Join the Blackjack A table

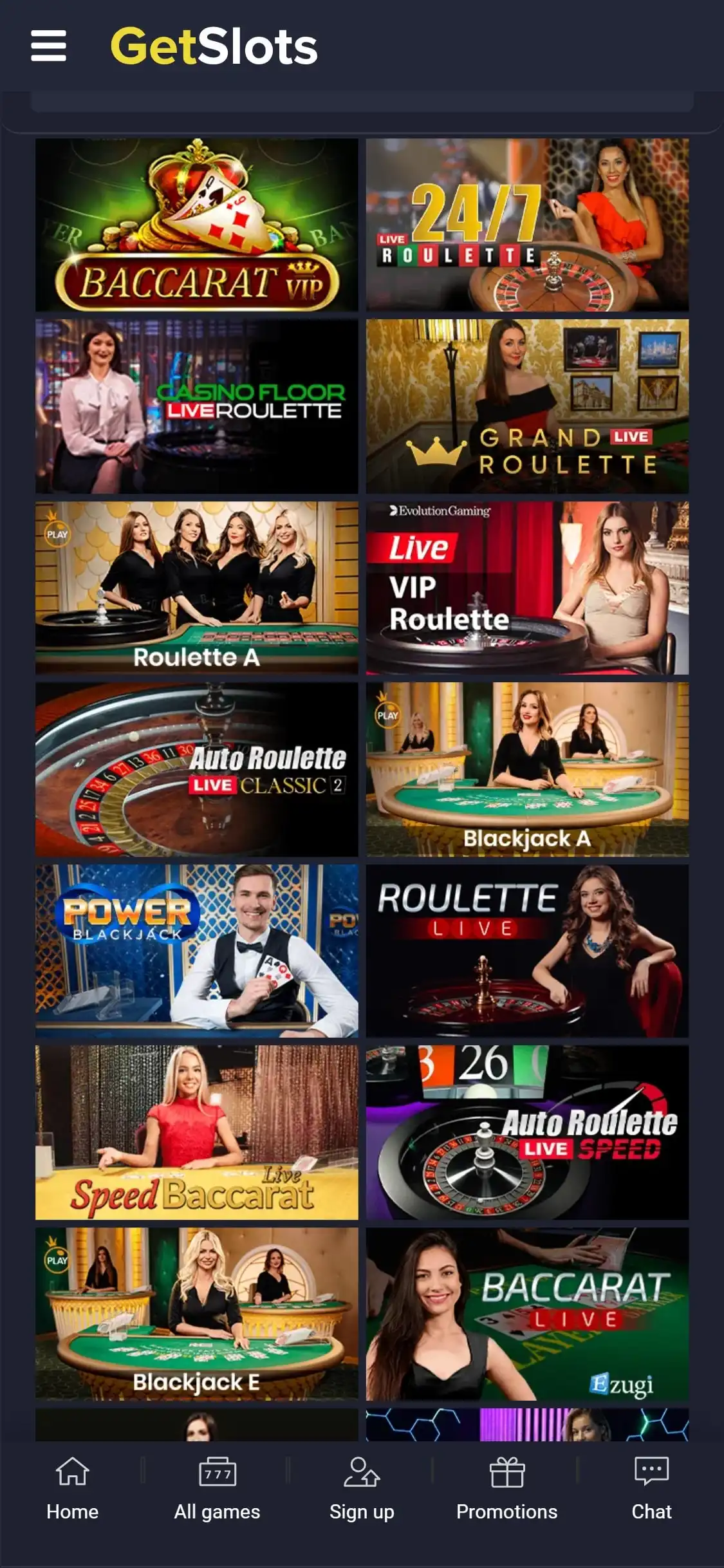tap(527, 769)
